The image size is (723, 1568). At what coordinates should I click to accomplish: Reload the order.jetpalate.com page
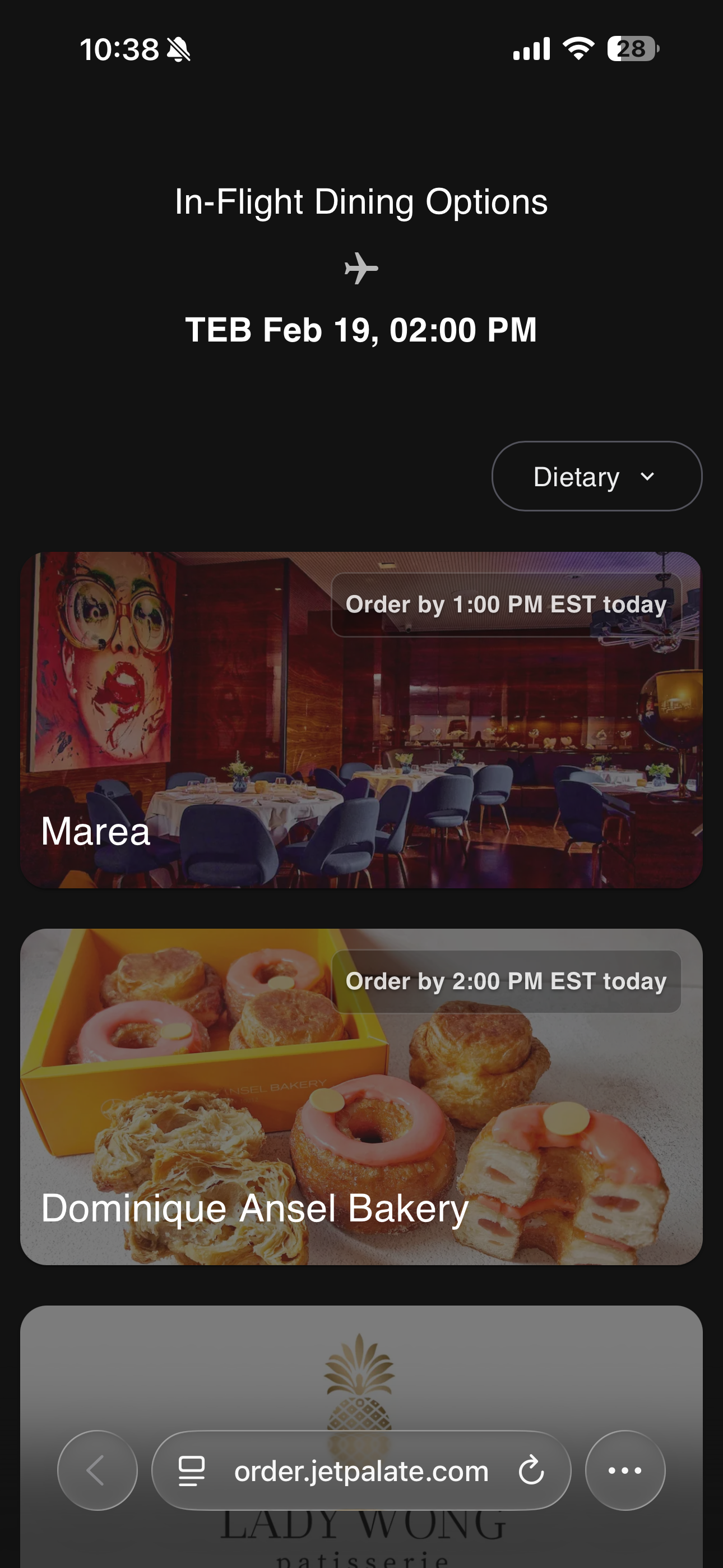[x=531, y=1470]
